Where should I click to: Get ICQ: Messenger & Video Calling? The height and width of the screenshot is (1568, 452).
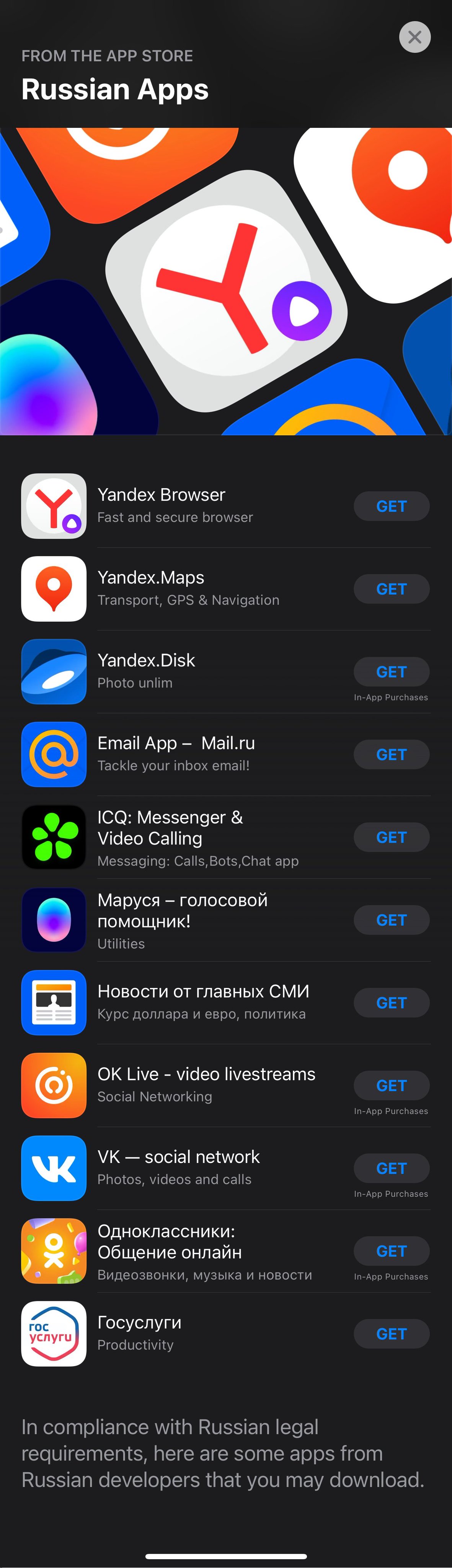click(x=391, y=837)
